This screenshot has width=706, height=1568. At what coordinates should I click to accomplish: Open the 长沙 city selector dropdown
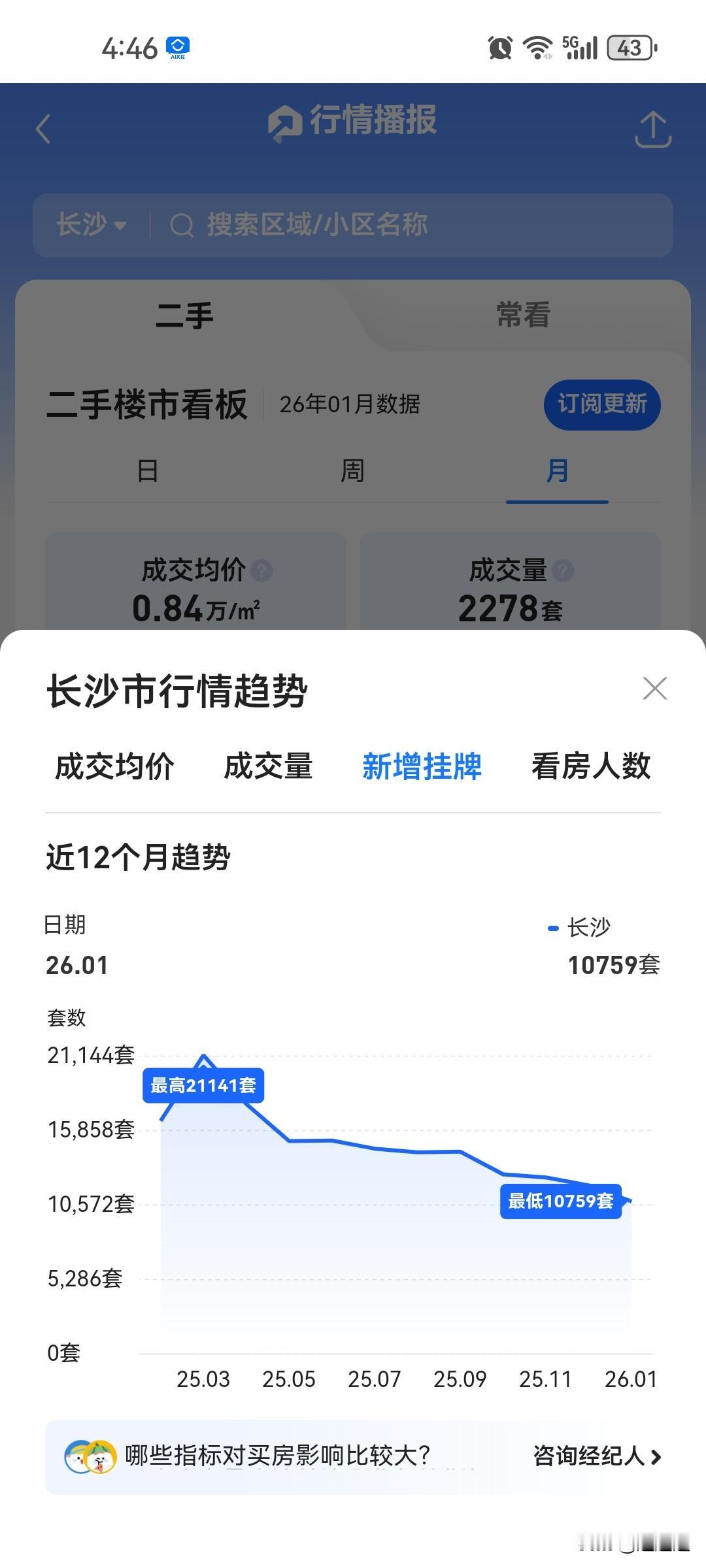click(92, 224)
